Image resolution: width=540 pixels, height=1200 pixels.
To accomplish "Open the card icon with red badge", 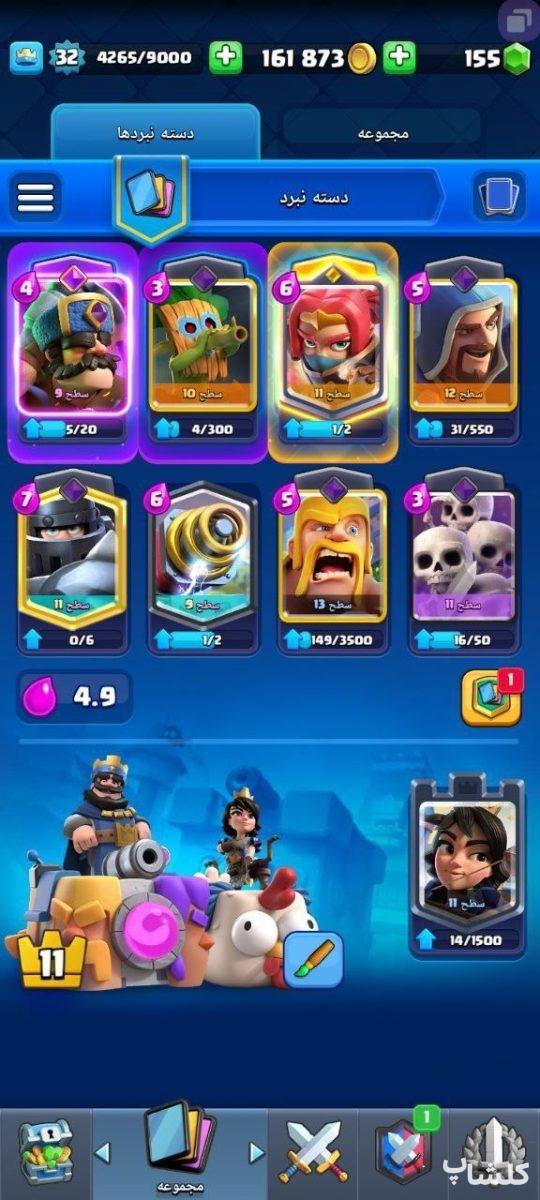I will pos(490,697).
